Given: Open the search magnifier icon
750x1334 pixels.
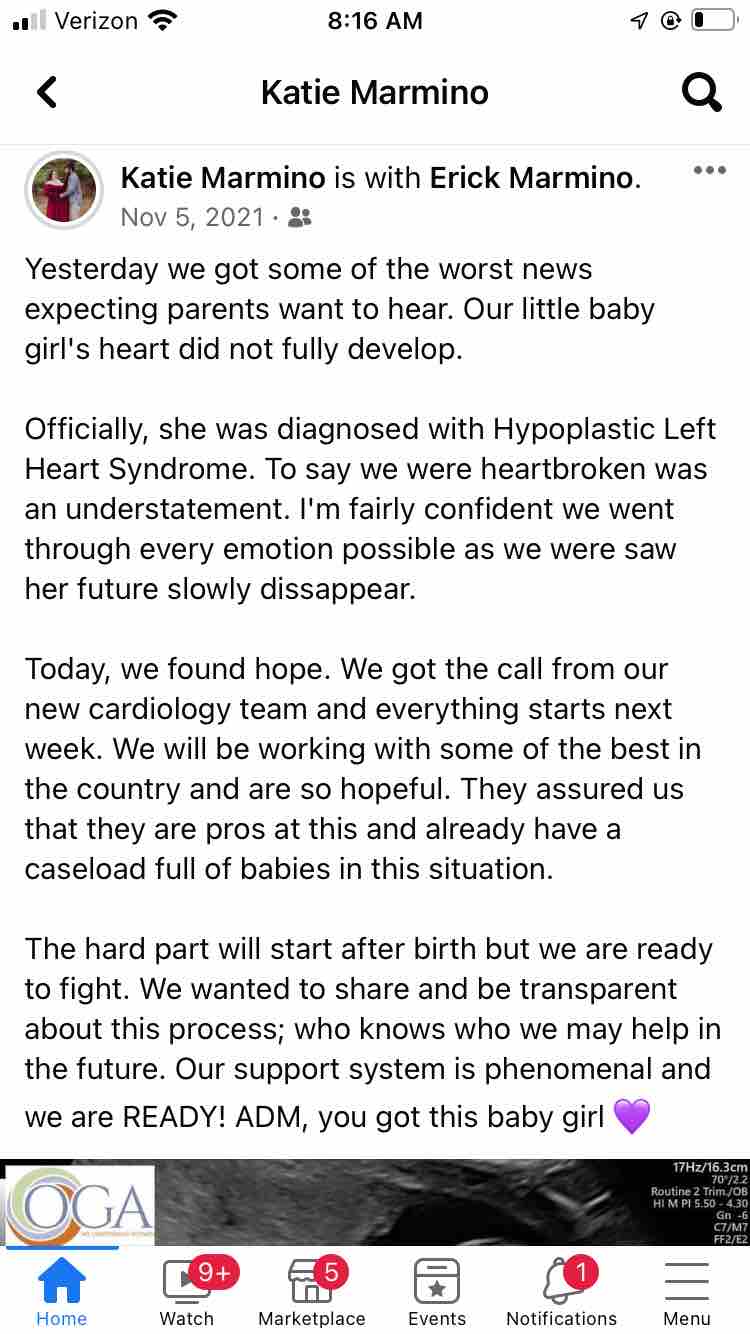Looking at the screenshot, I should [701, 93].
